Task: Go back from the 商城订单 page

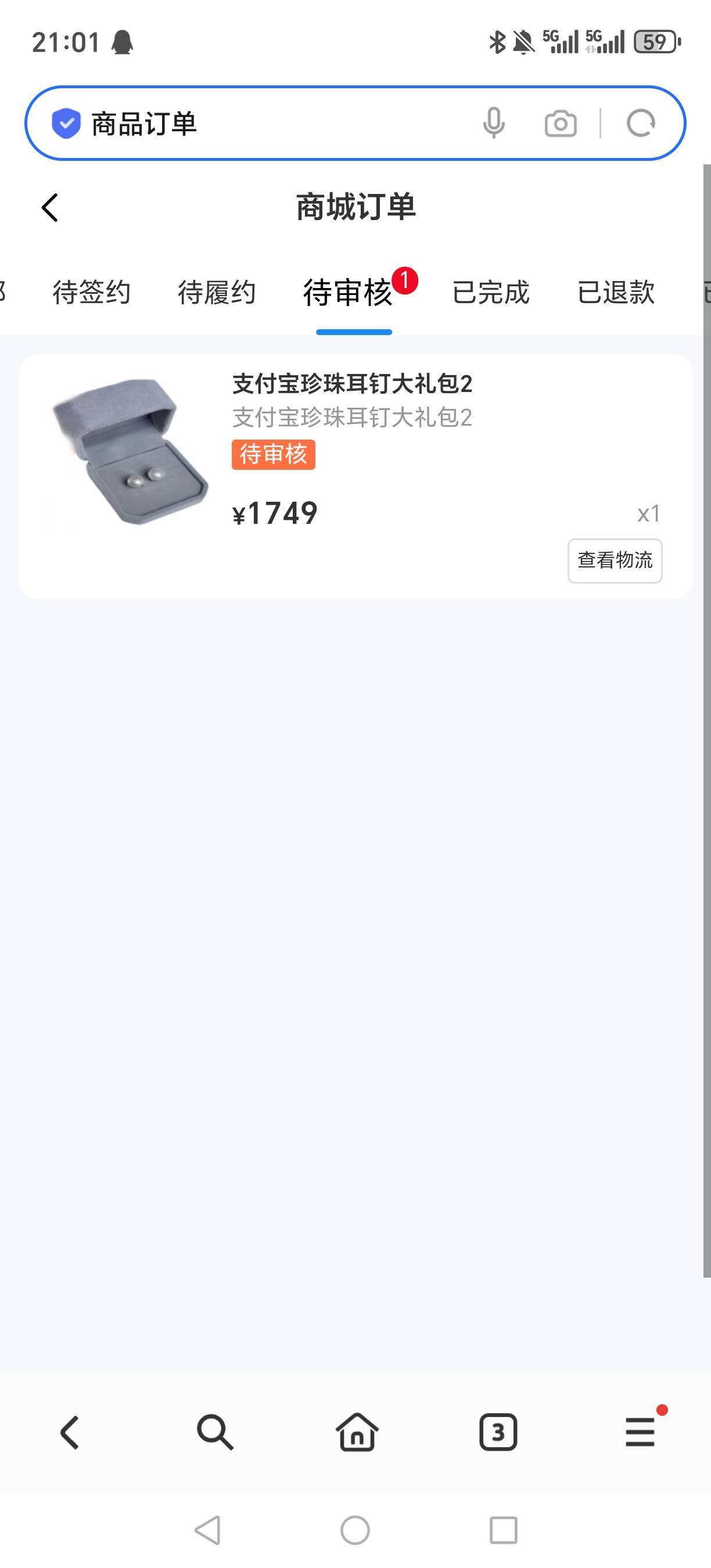Action: (50, 207)
